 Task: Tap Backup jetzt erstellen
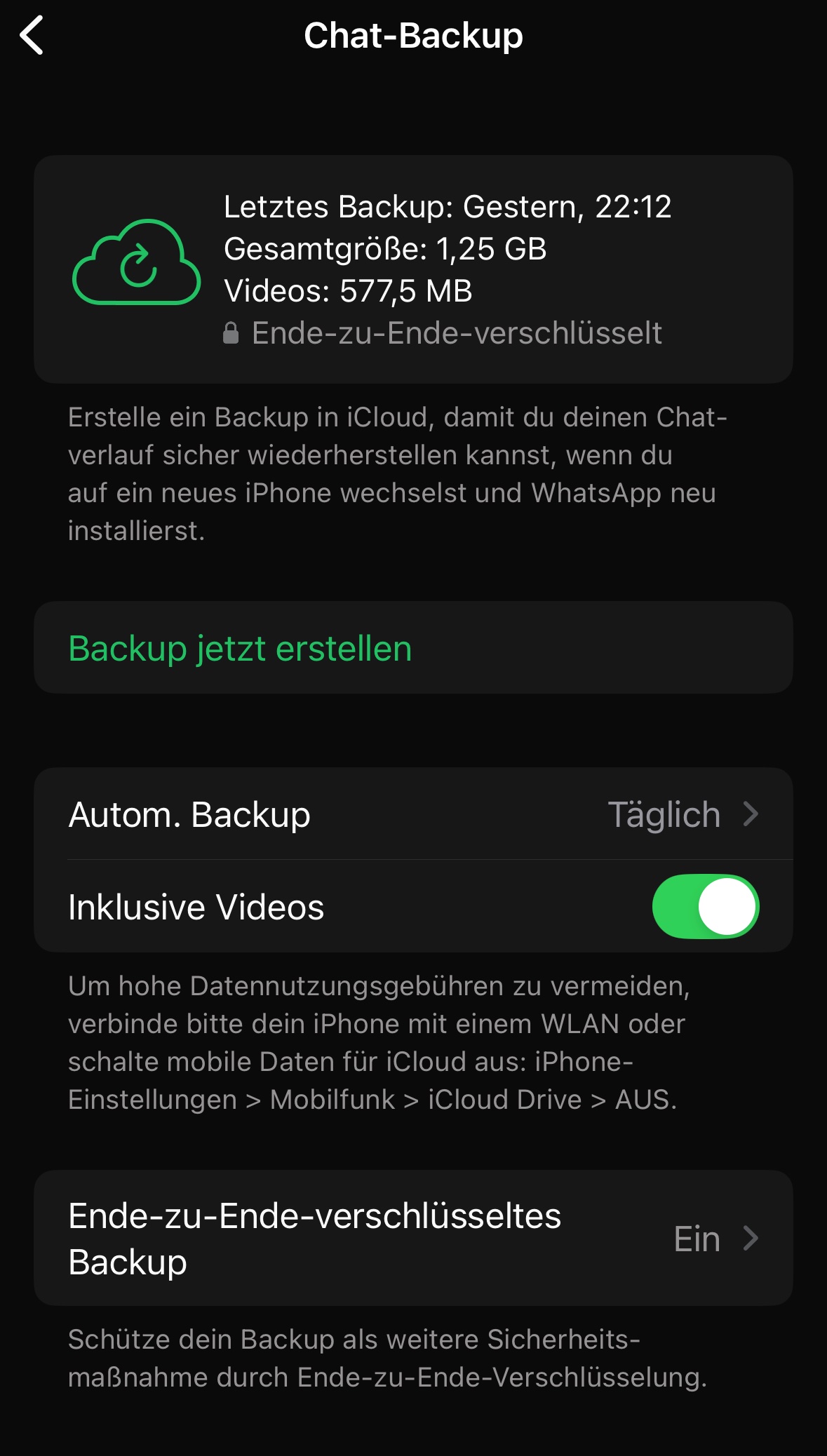point(240,648)
